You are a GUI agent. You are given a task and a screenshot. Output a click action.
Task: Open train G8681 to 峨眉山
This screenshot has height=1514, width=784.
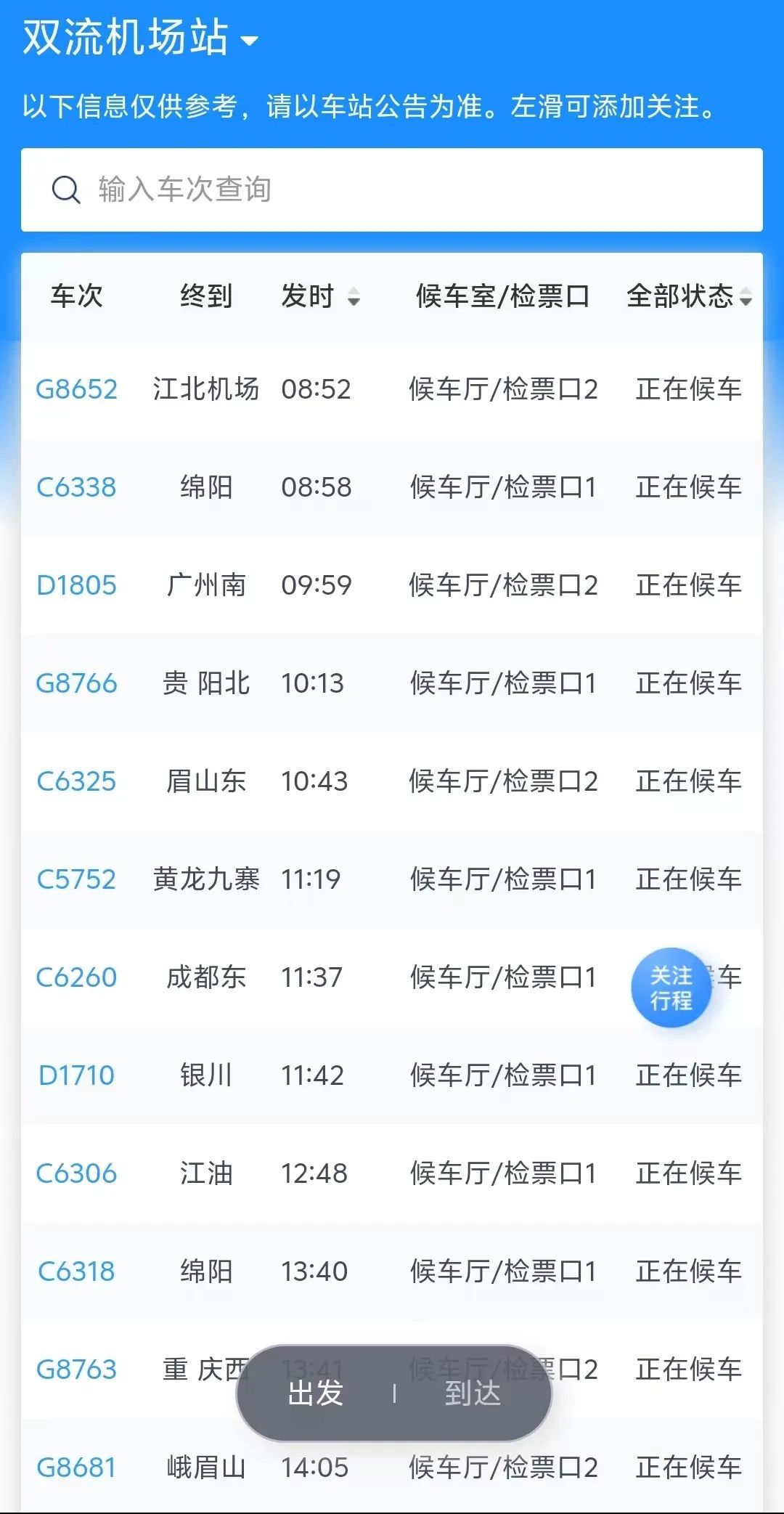coord(77,1468)
